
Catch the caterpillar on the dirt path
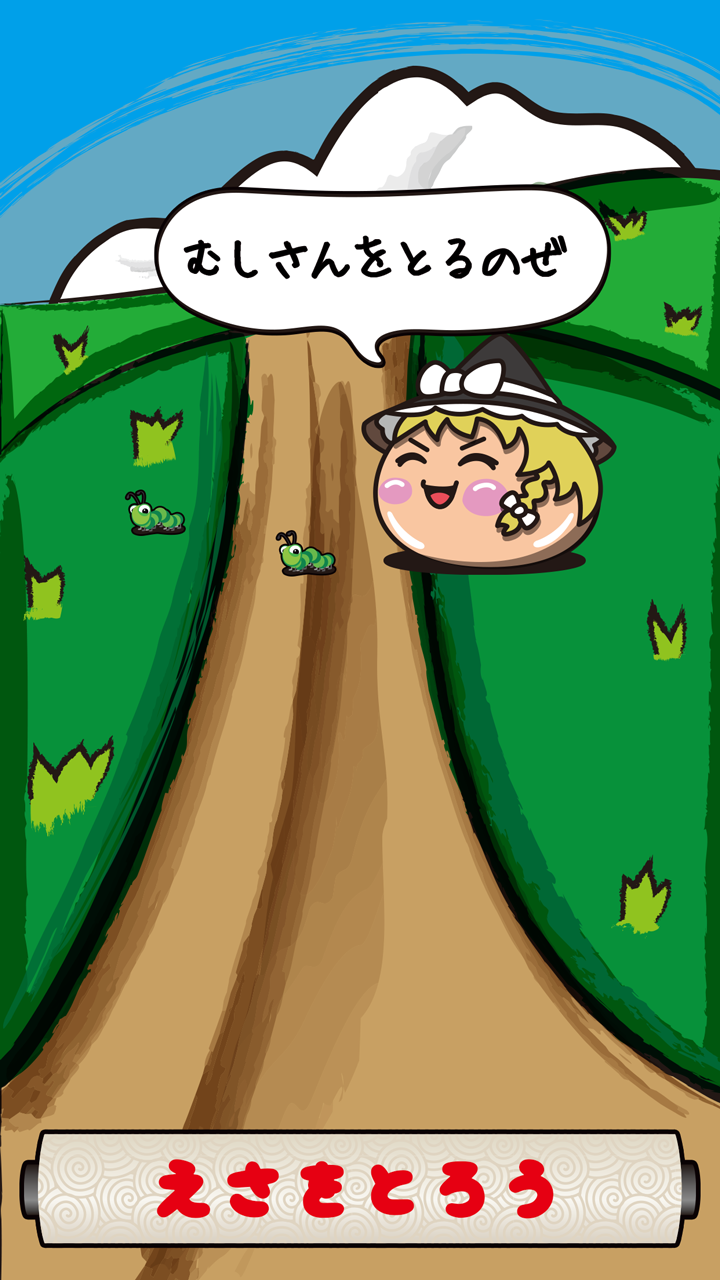coord(307,554)
